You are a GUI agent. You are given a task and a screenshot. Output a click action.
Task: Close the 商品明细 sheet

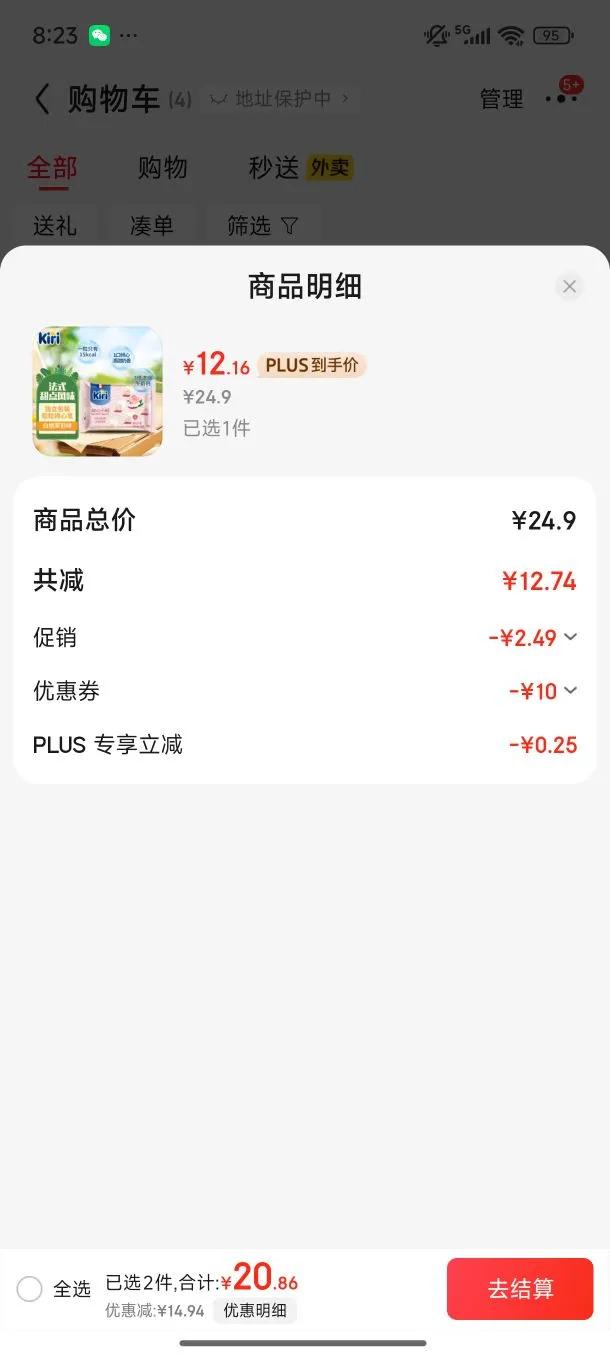pyautogui.click(x=569, y=287)
